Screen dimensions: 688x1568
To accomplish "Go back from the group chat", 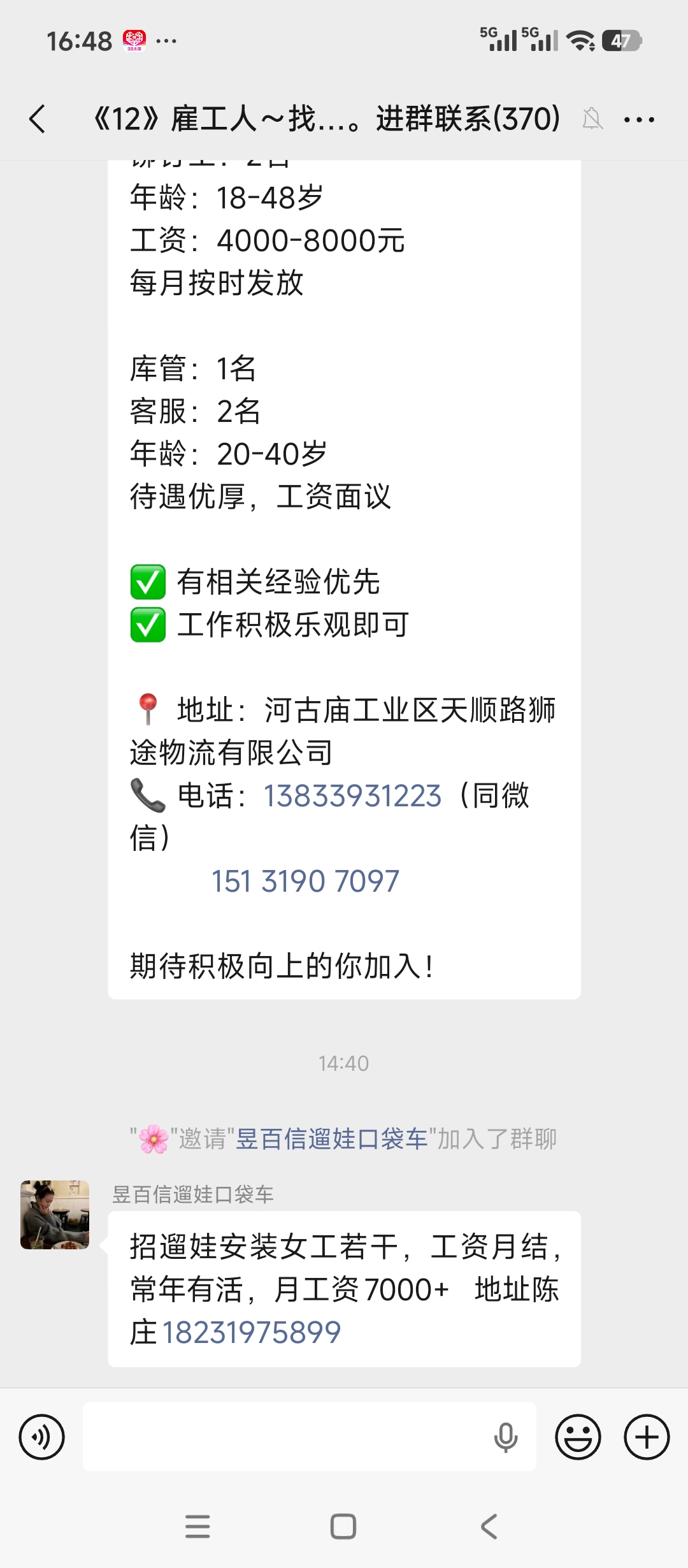I will (x=38, y=119).
